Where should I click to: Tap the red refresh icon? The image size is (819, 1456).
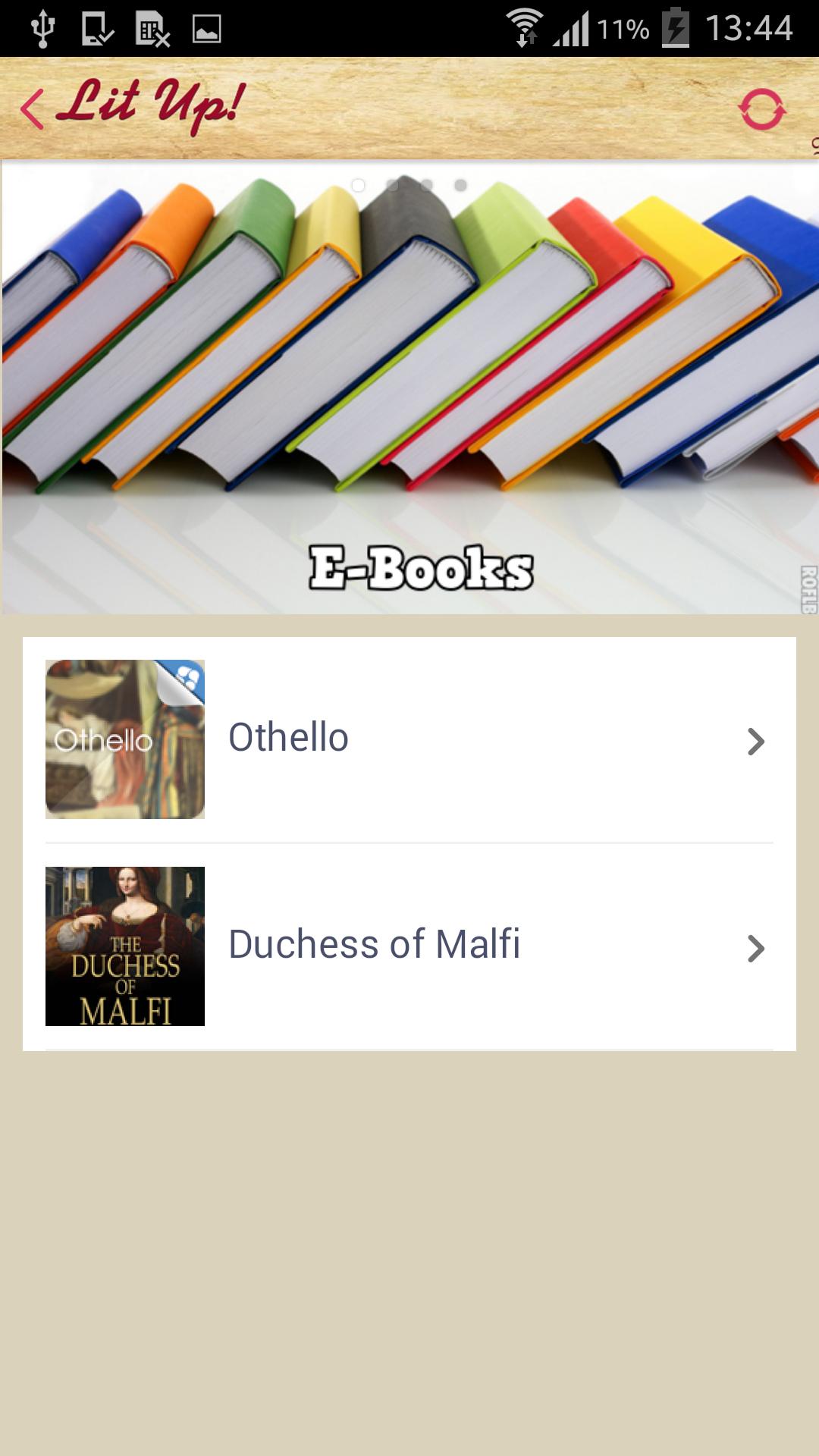click(x=761, y=110)
